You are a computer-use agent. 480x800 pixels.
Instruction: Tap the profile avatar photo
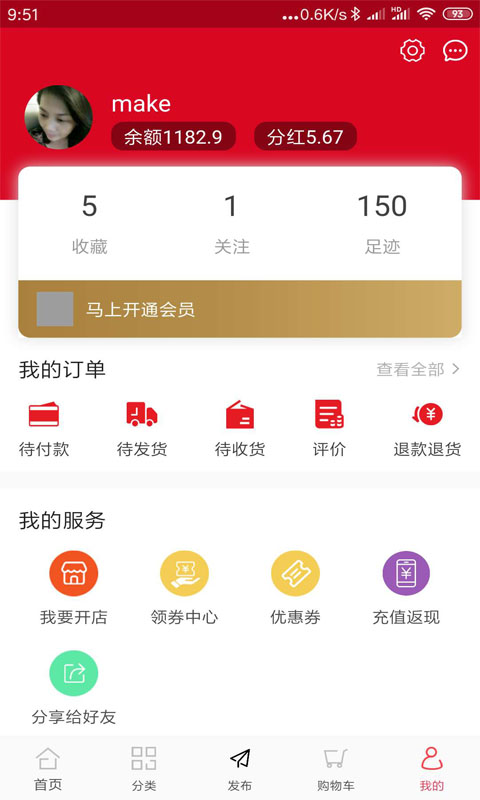point(59,117)
